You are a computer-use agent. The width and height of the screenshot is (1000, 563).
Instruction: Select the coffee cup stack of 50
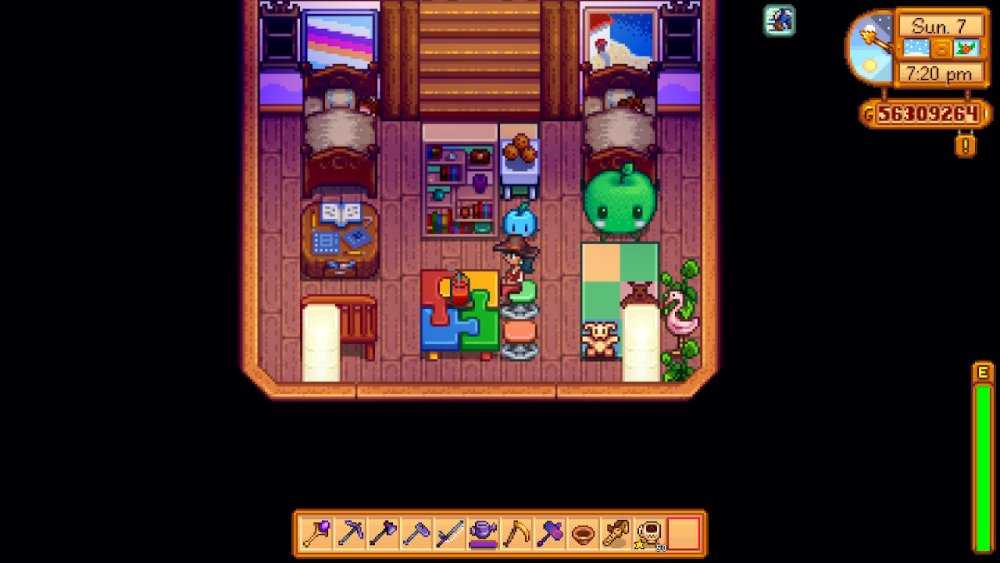[651, 533]
